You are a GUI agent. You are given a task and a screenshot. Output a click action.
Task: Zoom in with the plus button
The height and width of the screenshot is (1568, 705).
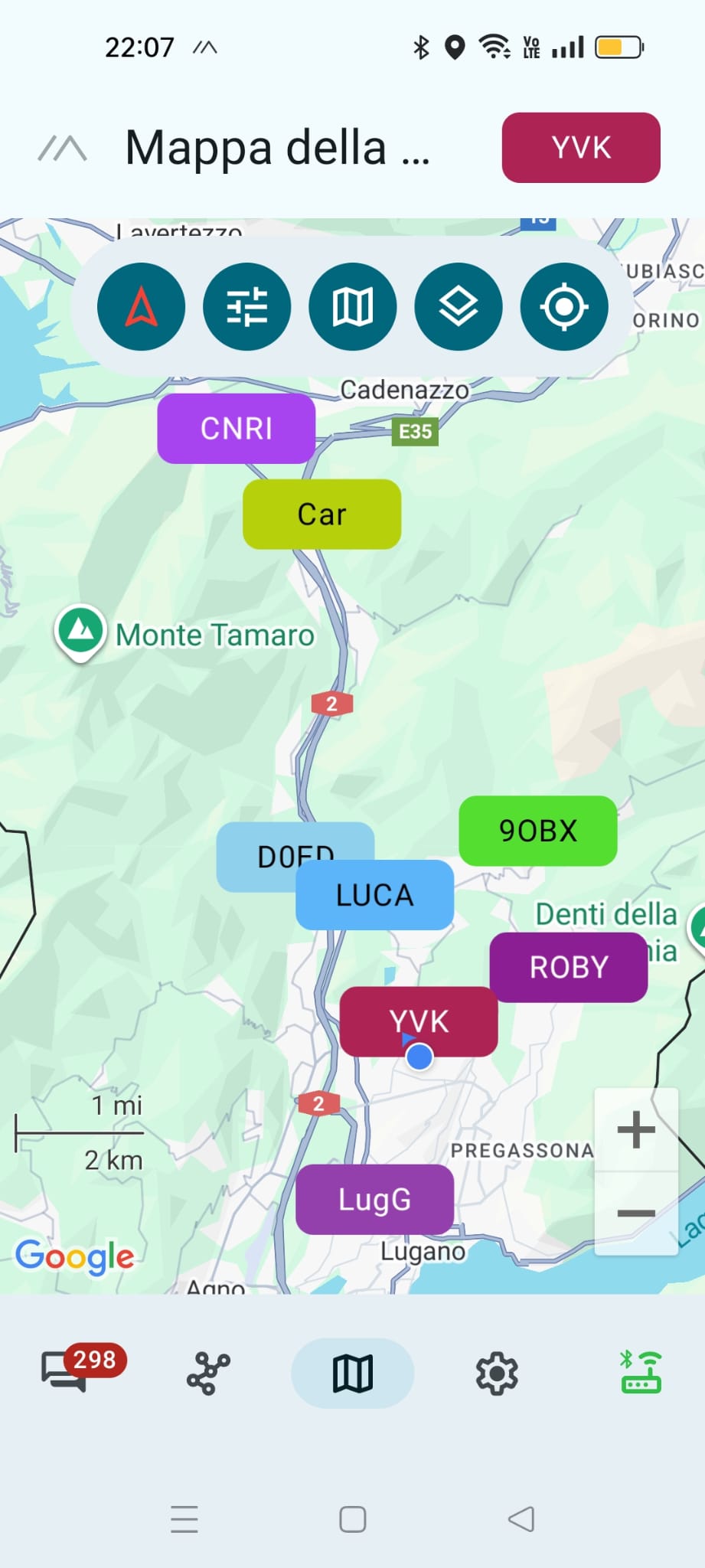click(x=636, y=1129)
